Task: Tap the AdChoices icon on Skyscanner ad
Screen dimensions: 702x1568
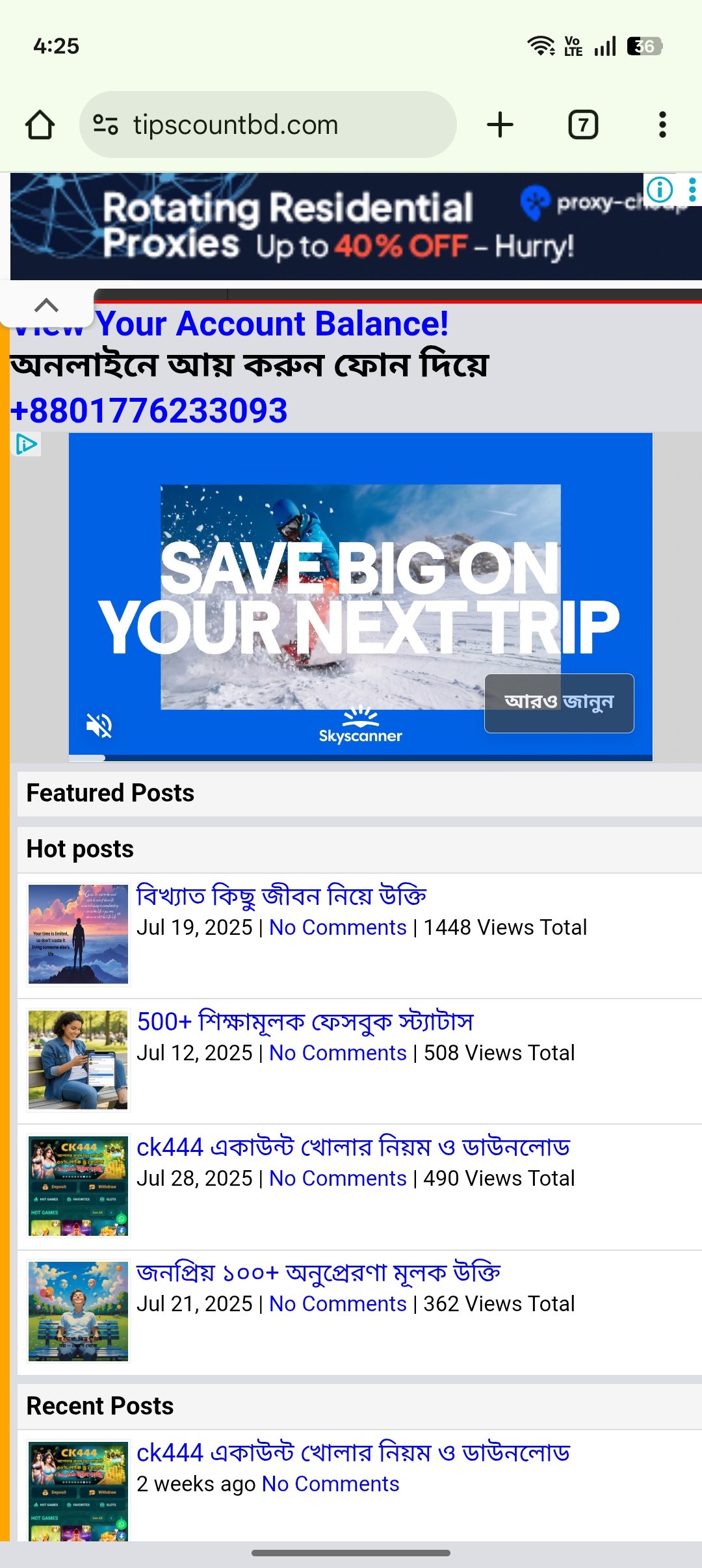Action: pos(27,444)
